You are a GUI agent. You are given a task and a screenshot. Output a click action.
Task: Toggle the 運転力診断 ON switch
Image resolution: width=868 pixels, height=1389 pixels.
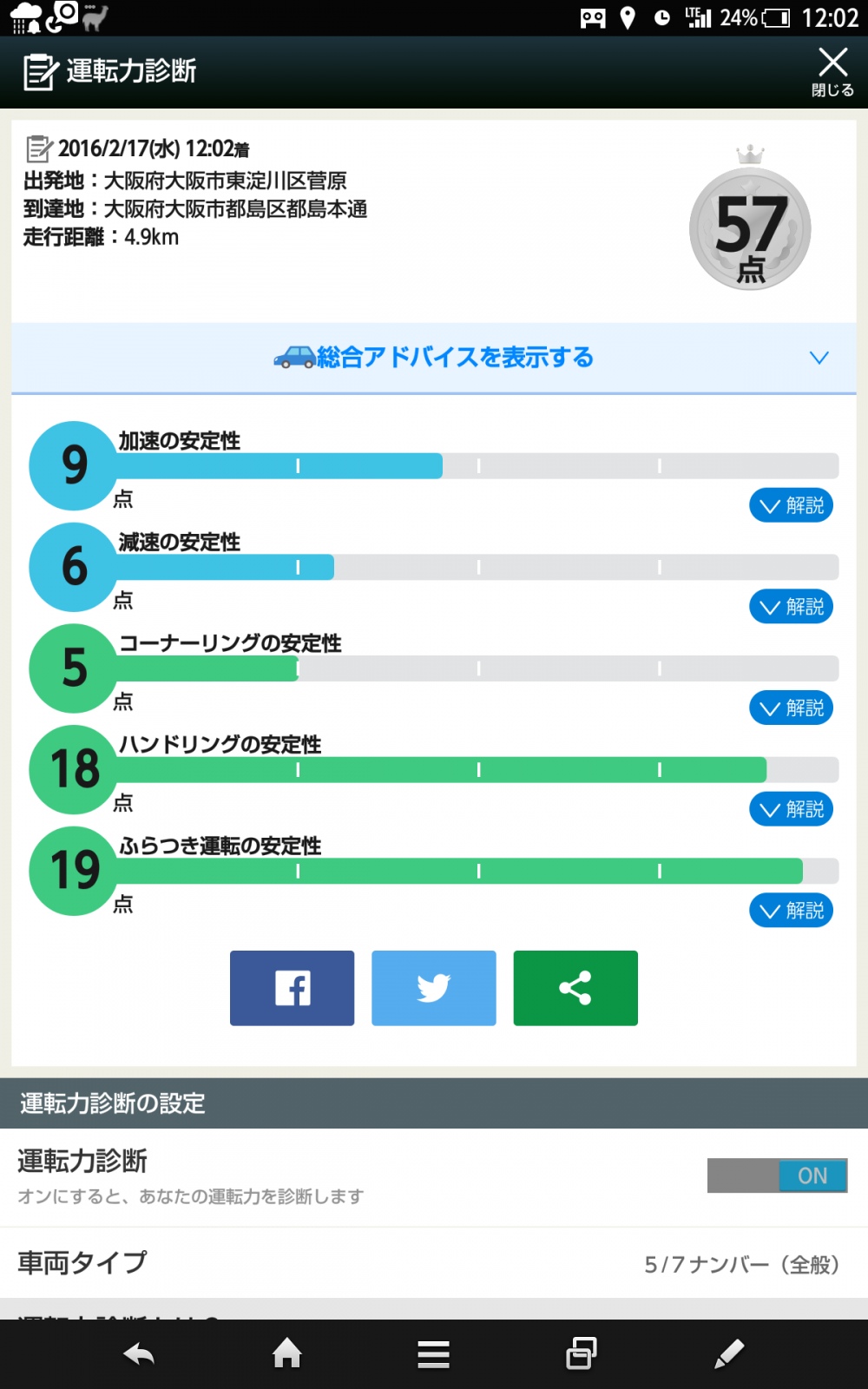777,1175
